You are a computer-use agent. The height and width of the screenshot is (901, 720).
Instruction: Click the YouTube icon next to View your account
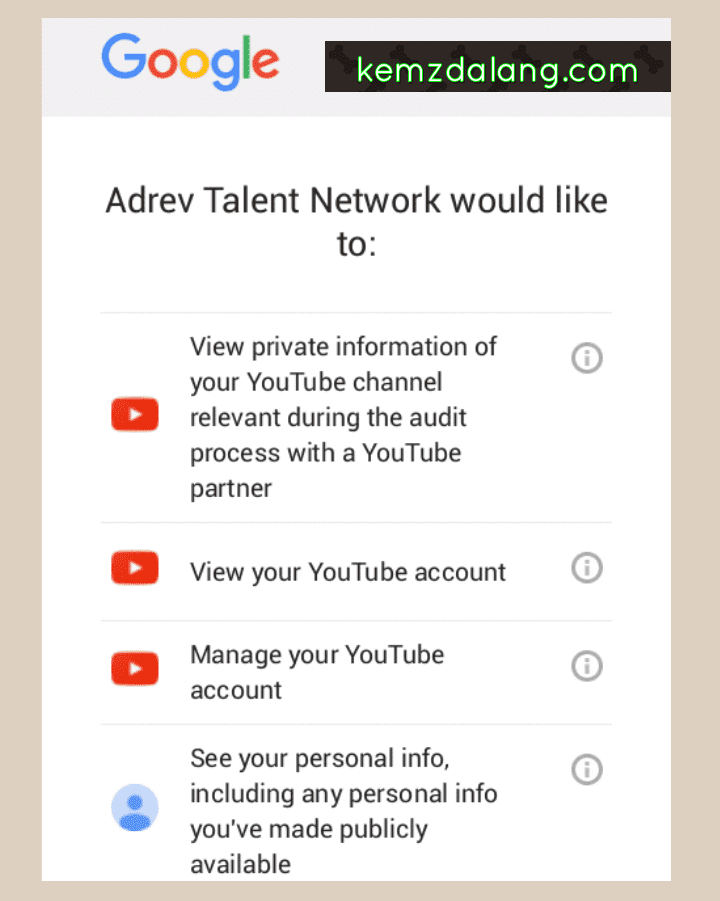tap(134, 567)
